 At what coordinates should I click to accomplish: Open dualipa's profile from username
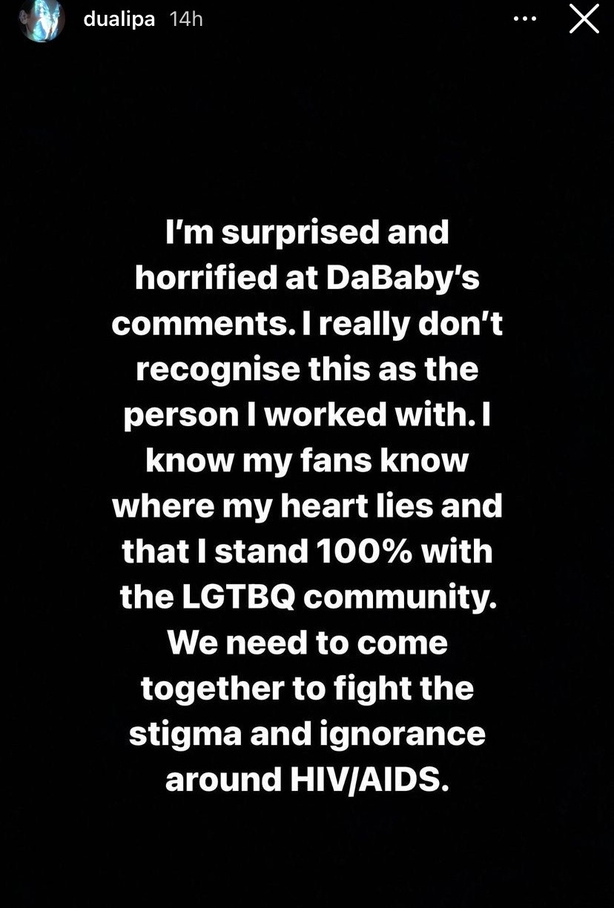click(119, 20)
